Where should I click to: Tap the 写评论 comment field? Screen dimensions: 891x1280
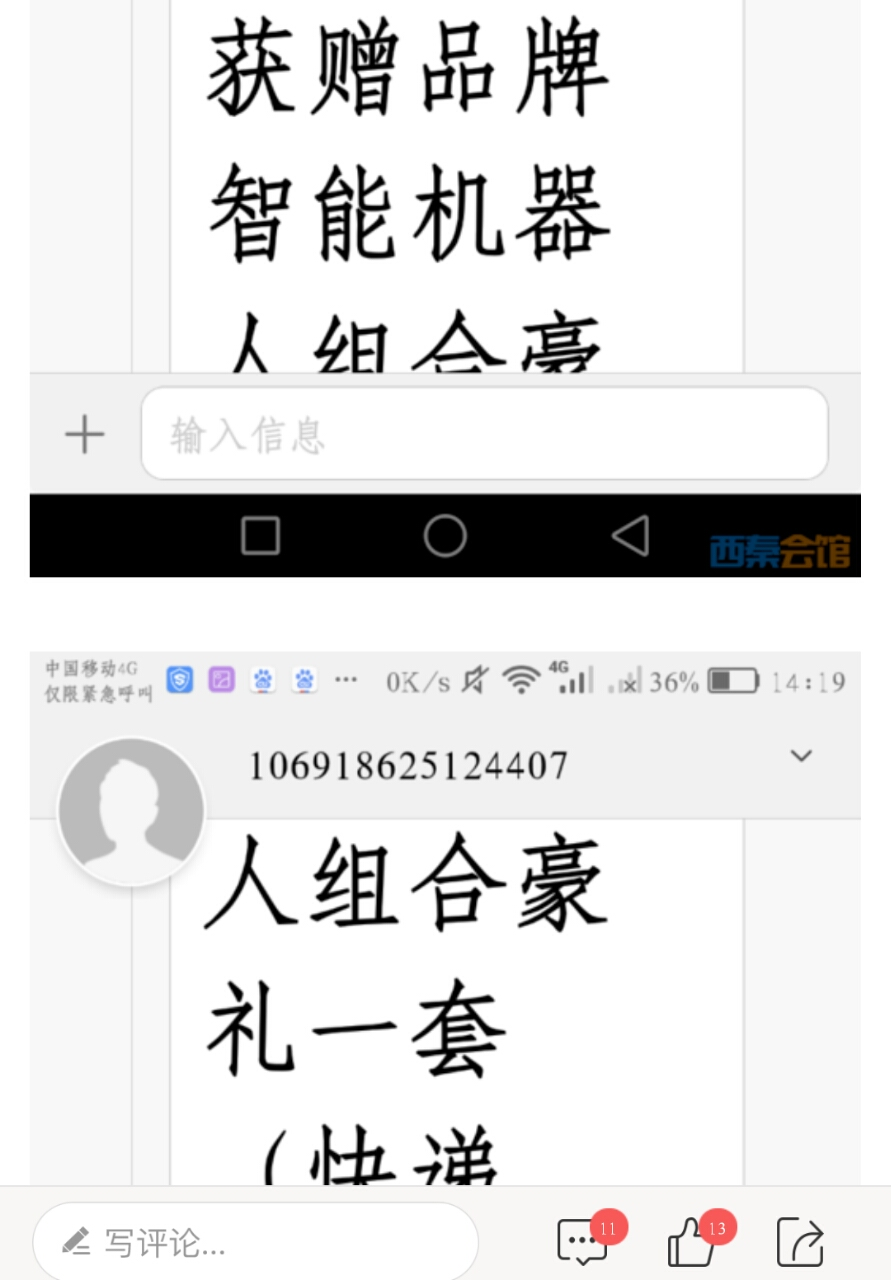coord(255,1243)
